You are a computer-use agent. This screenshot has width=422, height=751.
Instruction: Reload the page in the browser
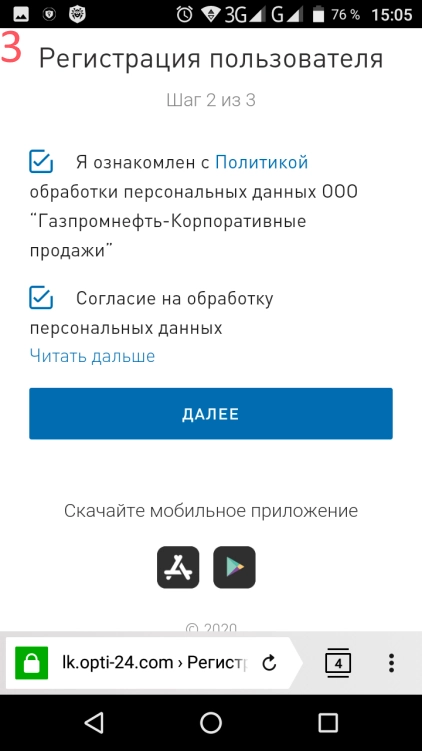270,663
